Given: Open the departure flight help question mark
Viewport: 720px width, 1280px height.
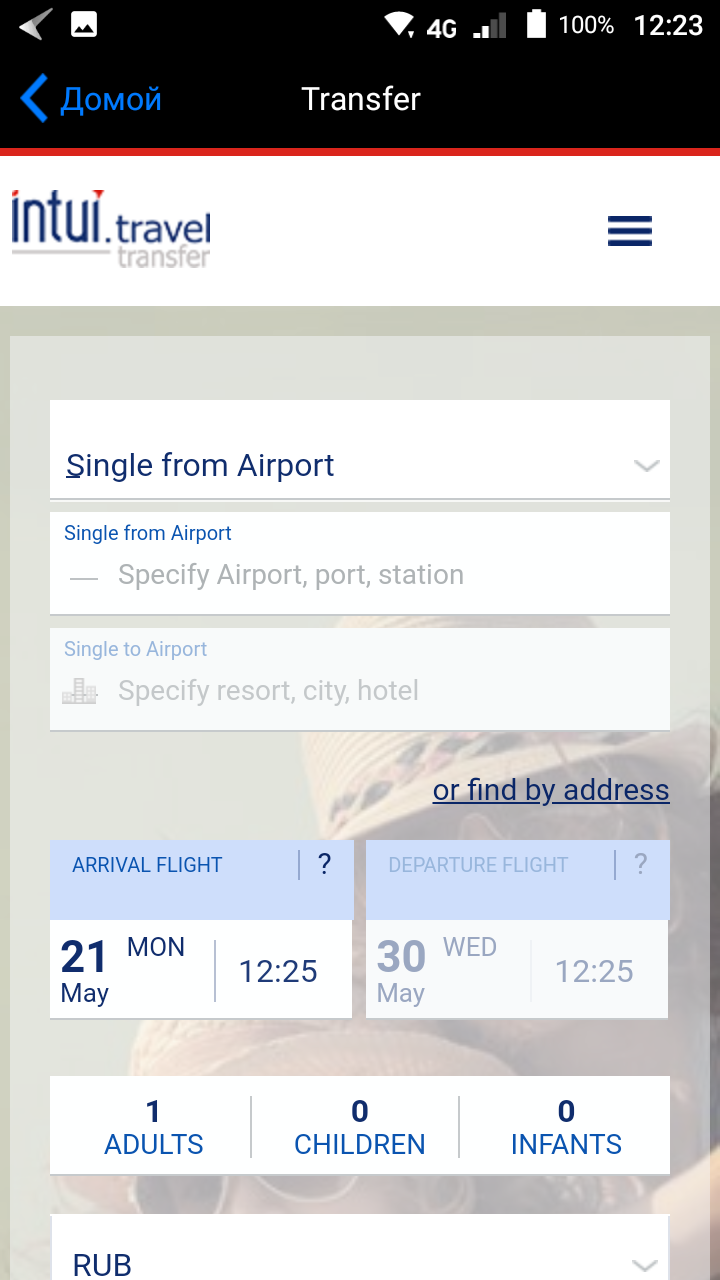Looking at the screenshot, I should coord(640,864).
